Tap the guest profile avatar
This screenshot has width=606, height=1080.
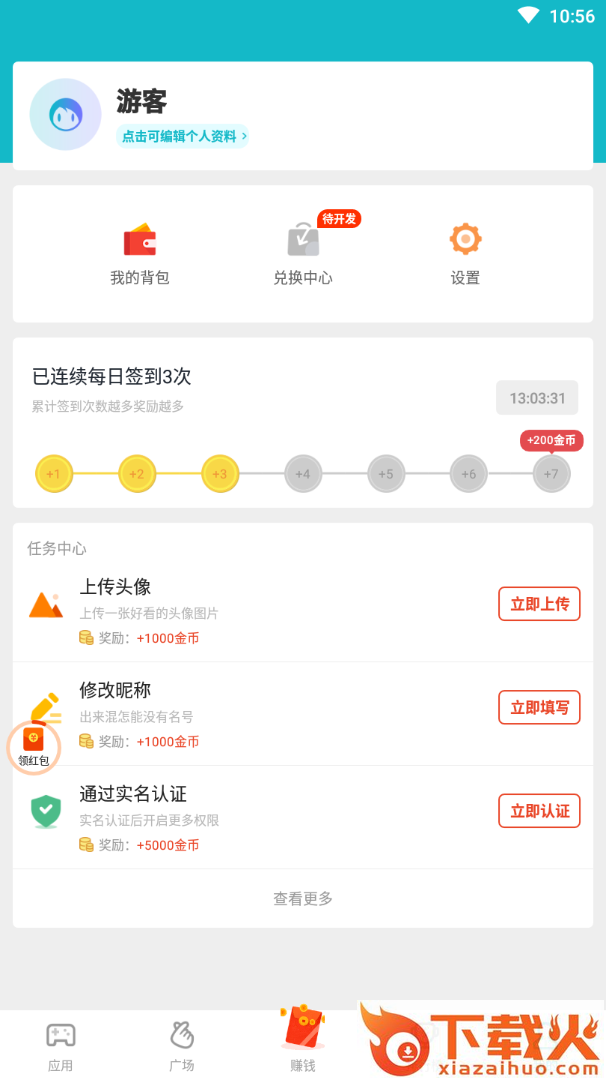pyautogui.click(x=66, y=115)
